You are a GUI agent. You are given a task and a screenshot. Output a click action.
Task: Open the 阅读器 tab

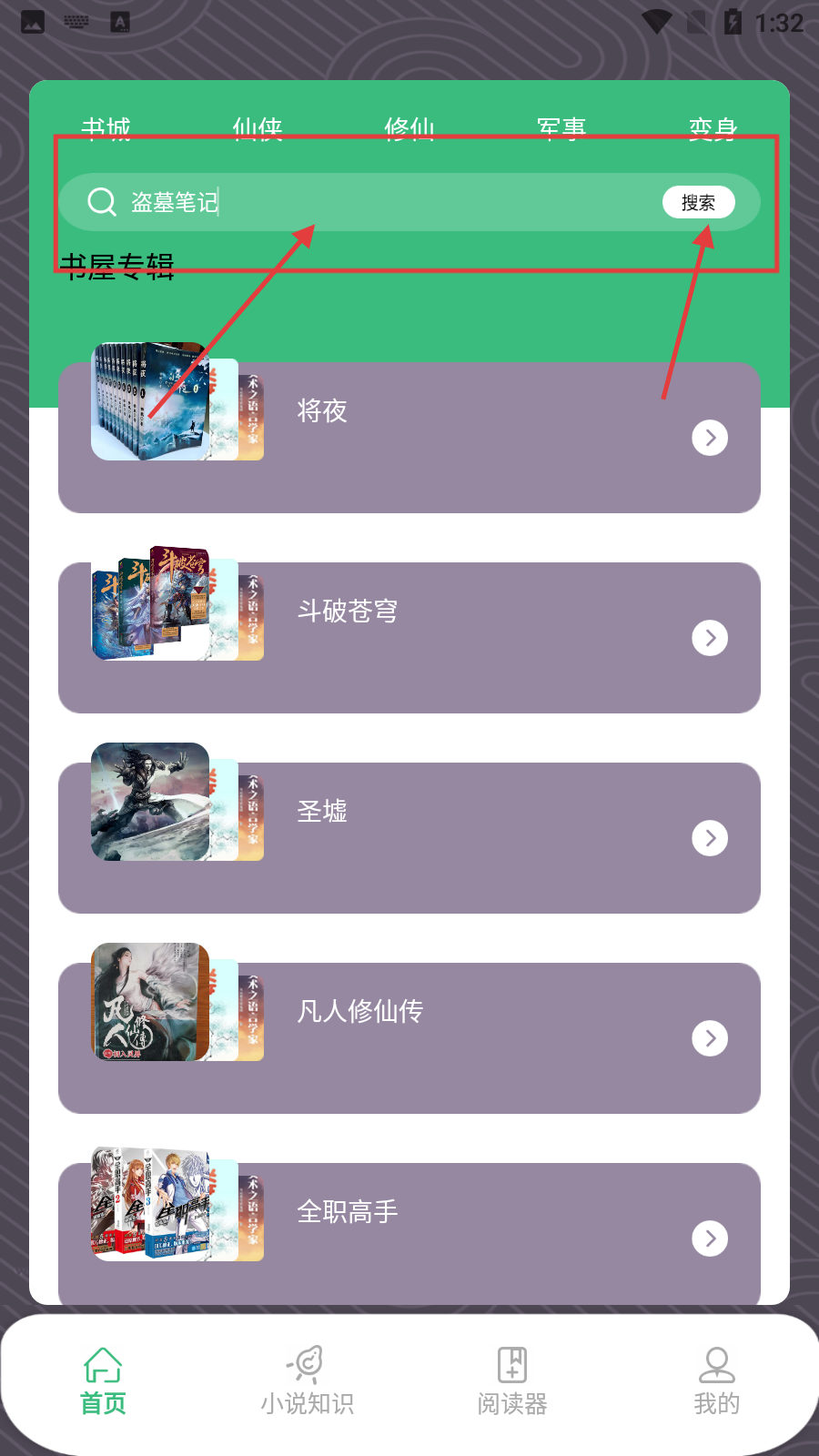pos(512,1381)
